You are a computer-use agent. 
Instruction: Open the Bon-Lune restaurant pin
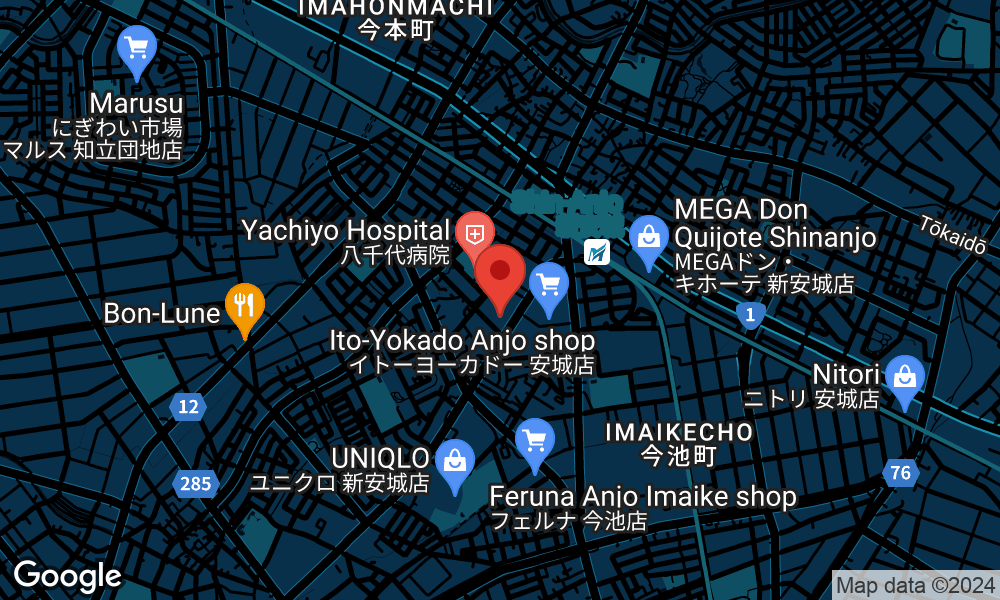(x=245, y=311)
